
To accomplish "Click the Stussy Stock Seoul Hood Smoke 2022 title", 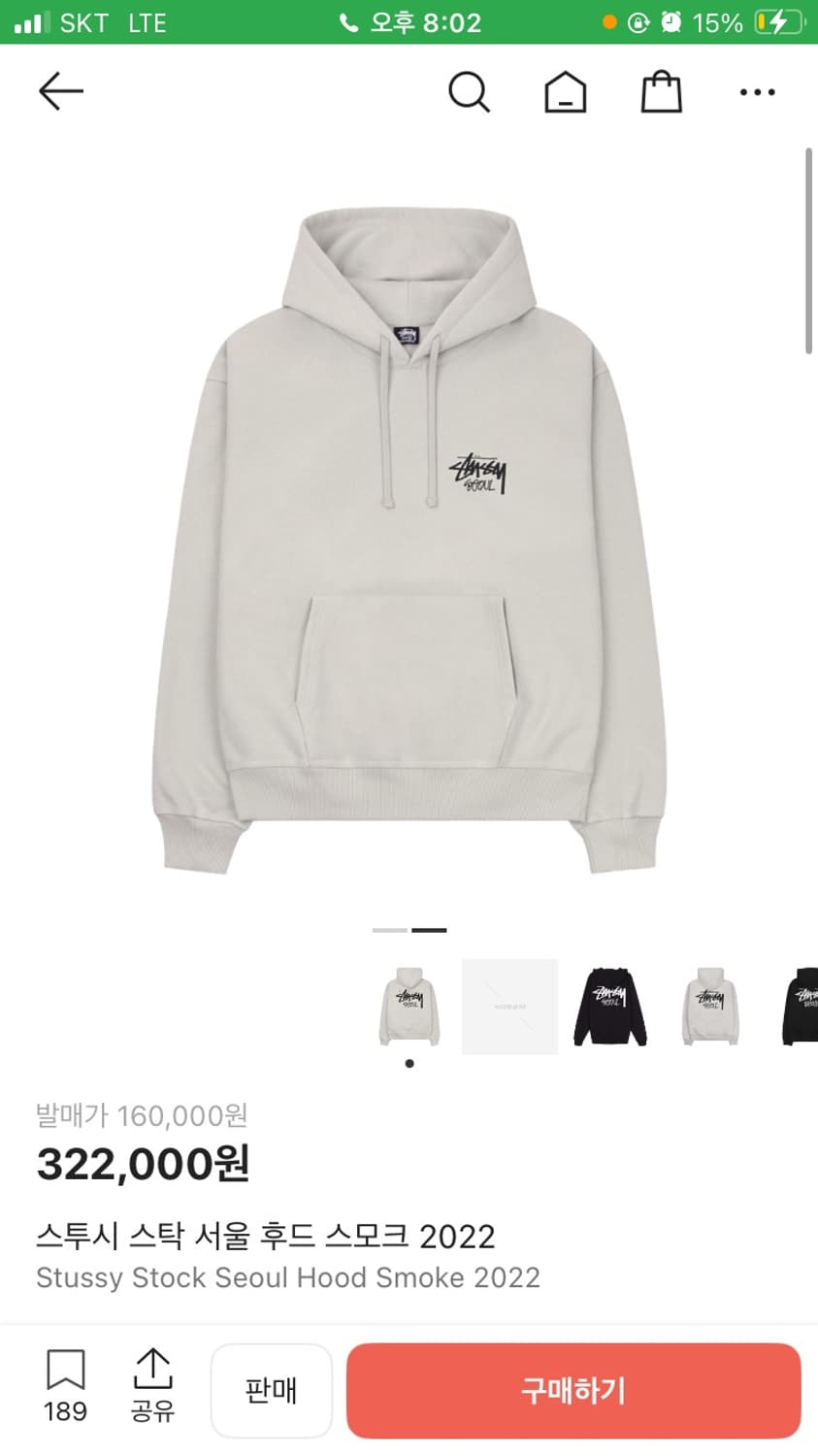I will point(288,1278).
